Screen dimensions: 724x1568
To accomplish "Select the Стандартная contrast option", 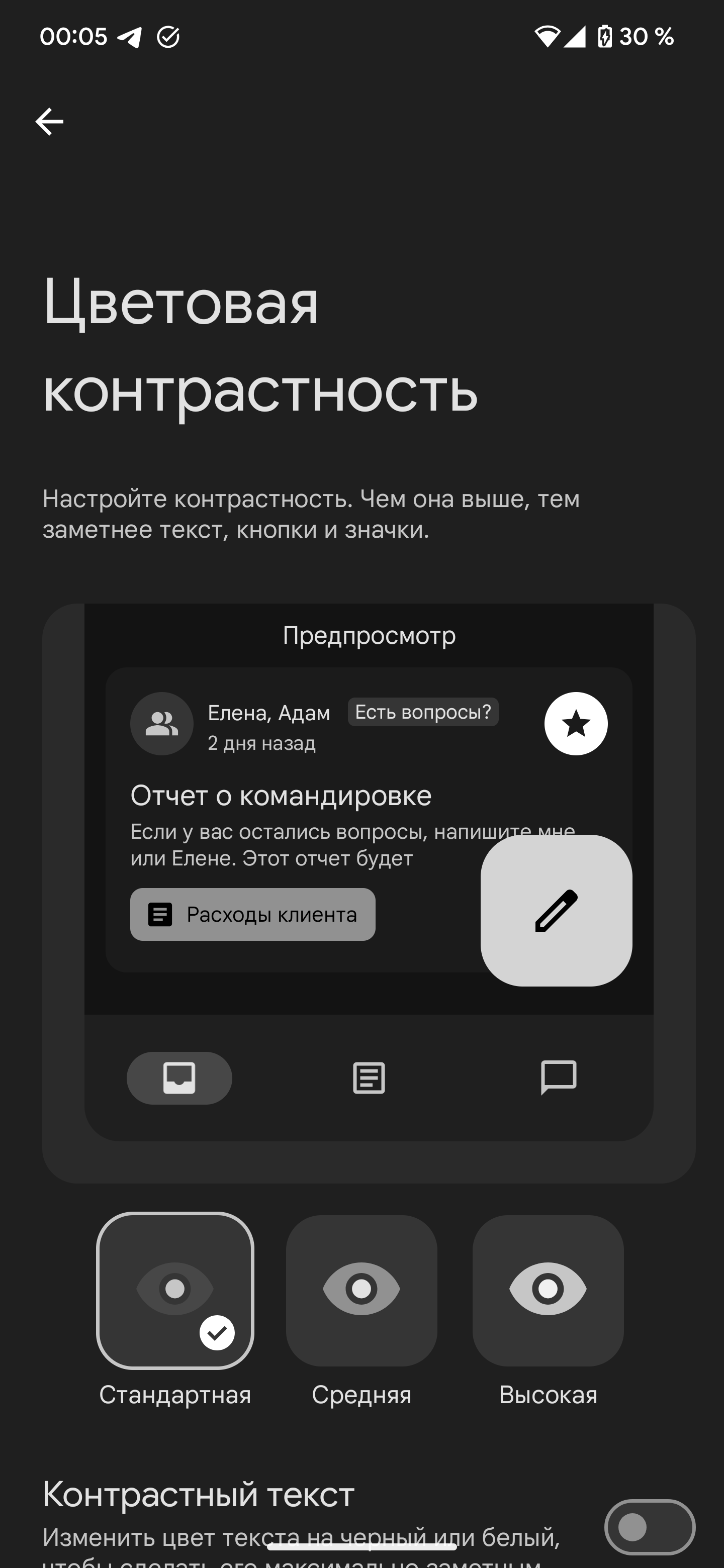I will pyautogui.click(x=175, y=1291).
